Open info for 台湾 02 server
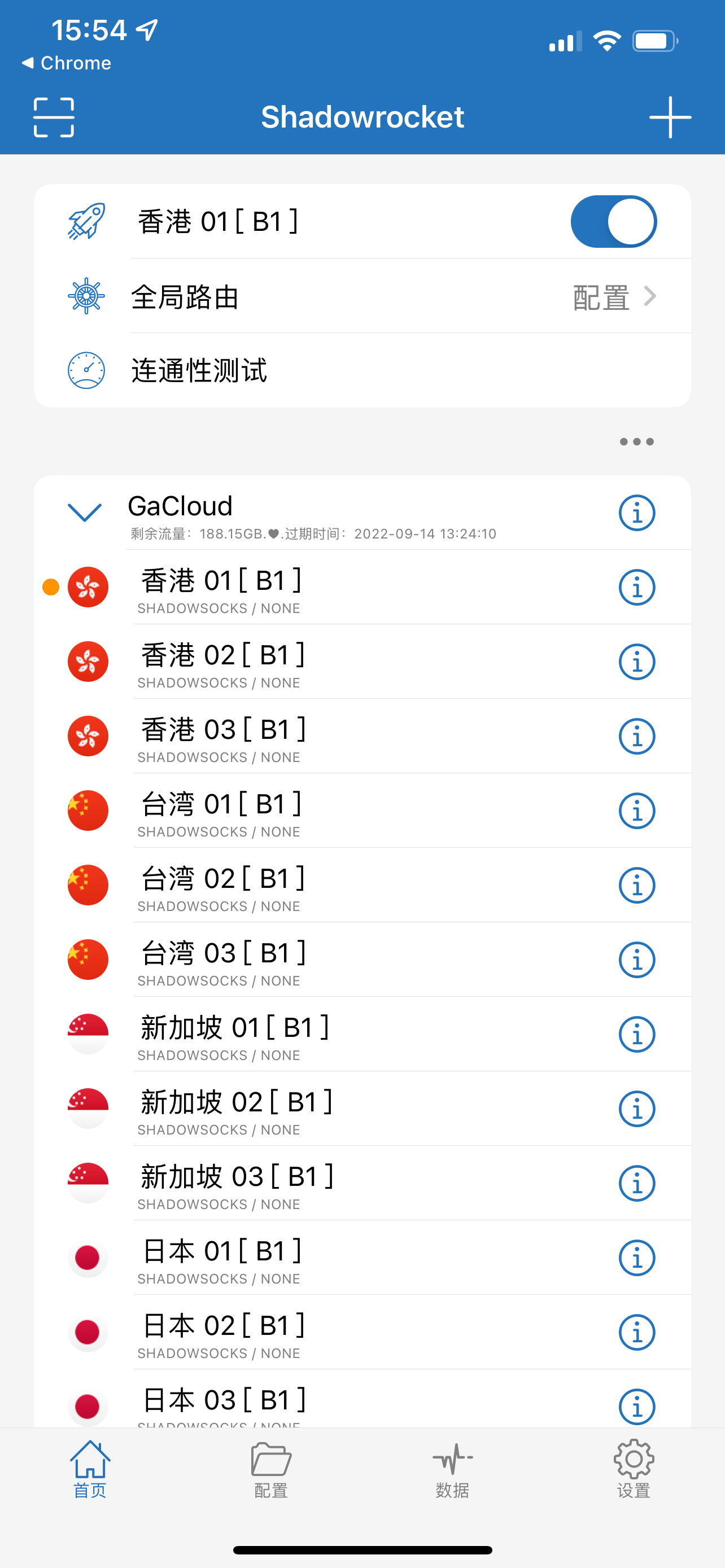725x1568 pixels. [637, 885]
